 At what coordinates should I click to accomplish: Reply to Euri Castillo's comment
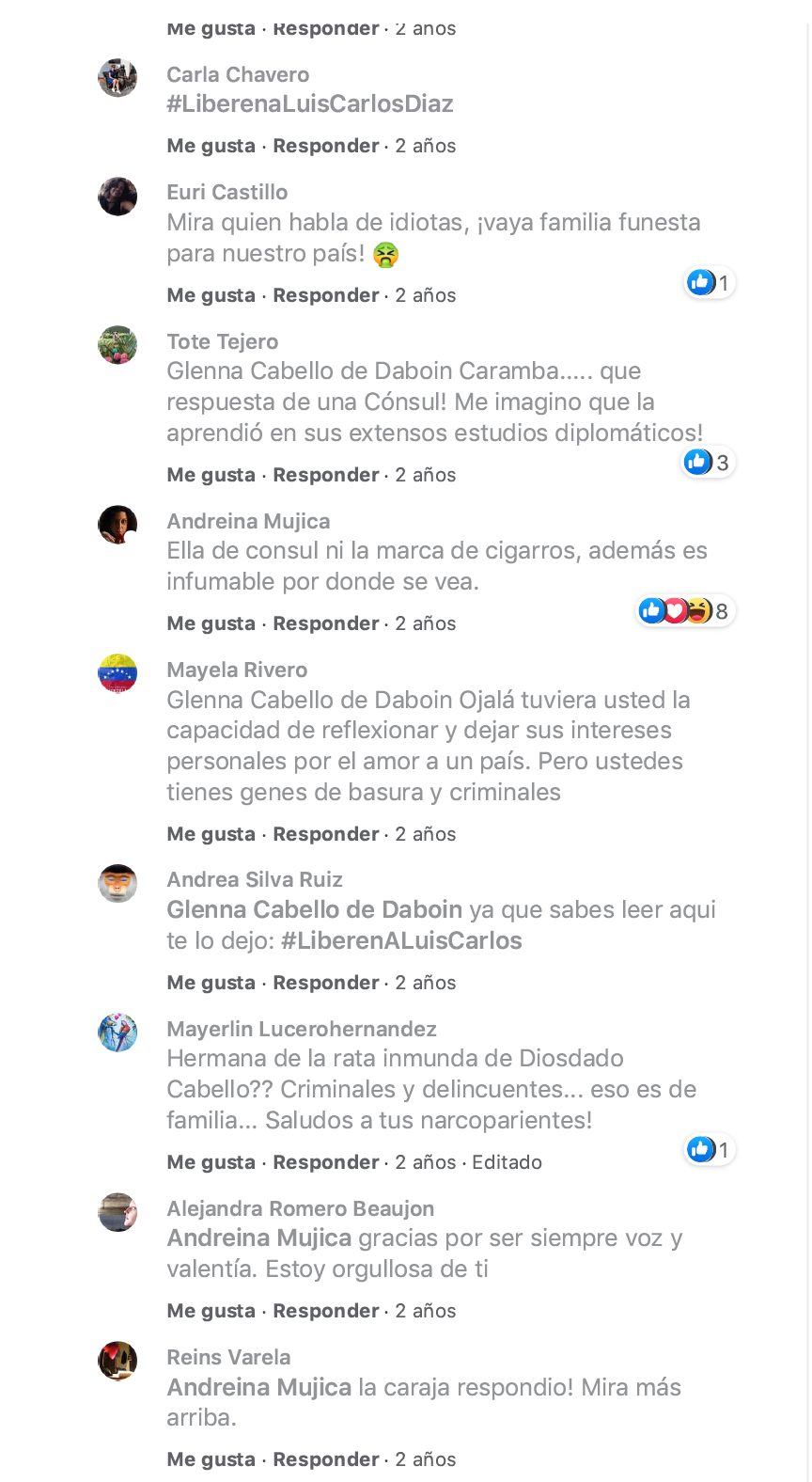click(325, 295)
